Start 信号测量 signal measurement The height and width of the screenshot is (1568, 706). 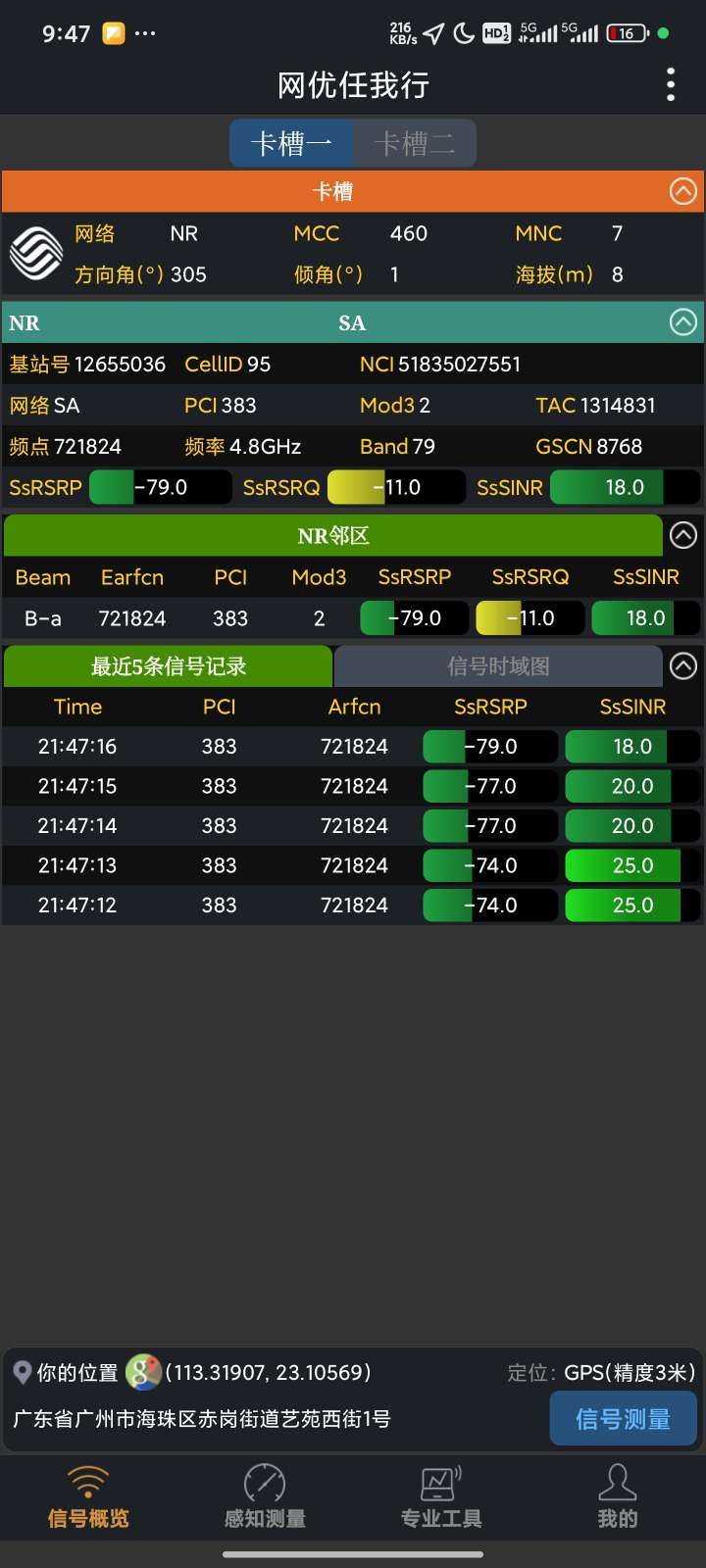click(x=623, y=1418)
